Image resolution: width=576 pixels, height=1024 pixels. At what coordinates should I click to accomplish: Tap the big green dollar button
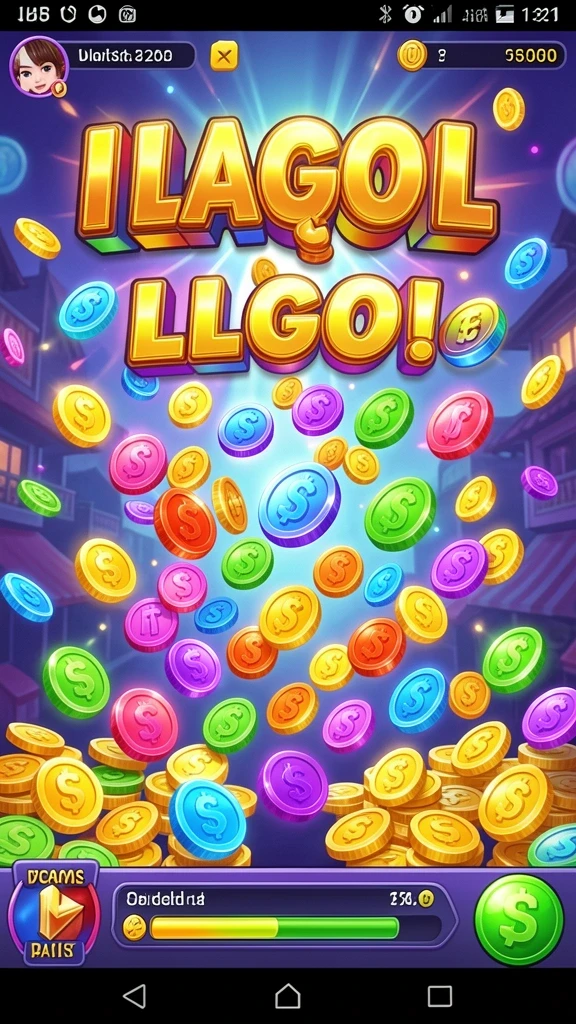[x=519, y=920]
